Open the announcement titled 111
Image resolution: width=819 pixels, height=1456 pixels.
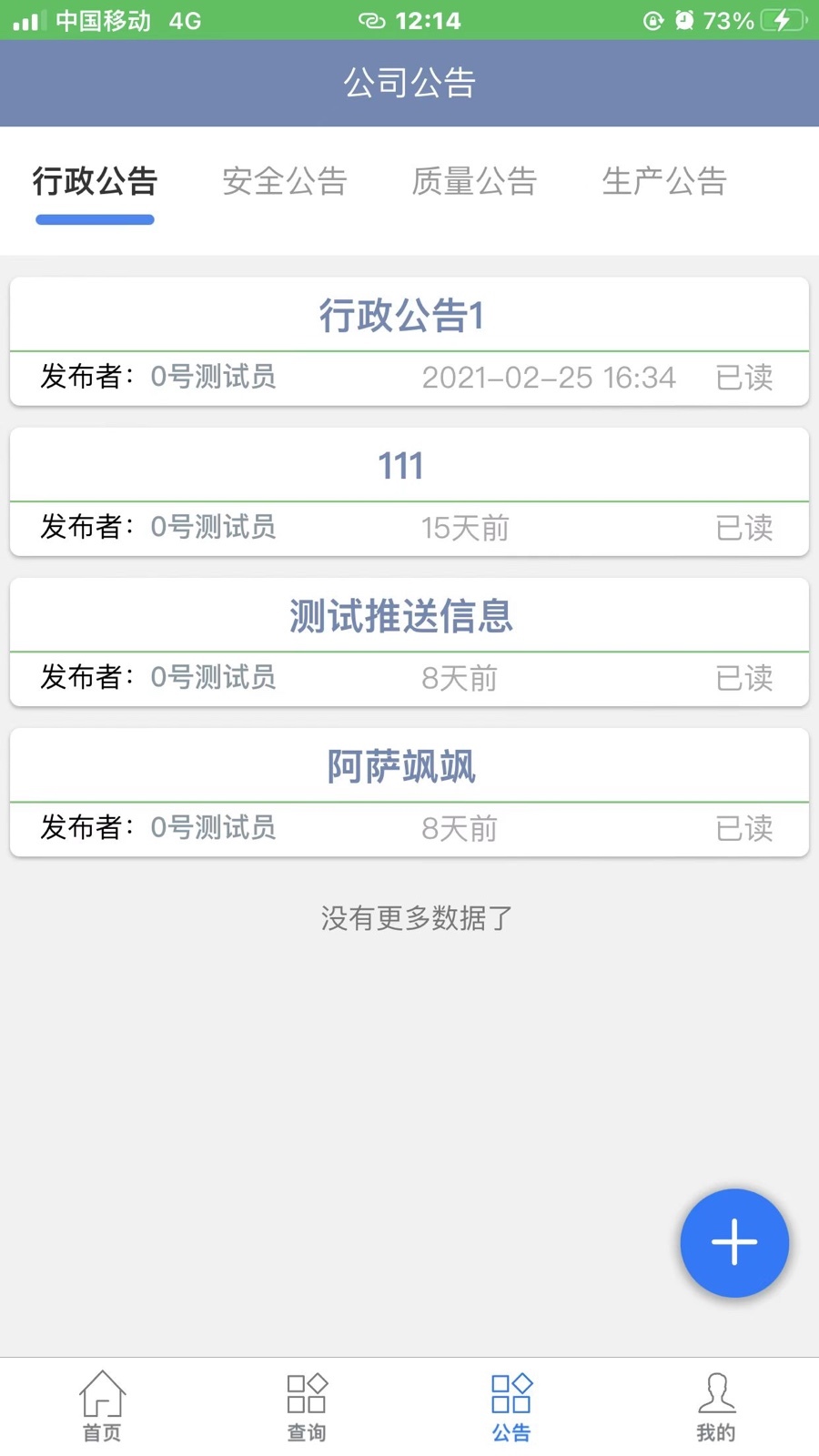[x=409, y=491]
